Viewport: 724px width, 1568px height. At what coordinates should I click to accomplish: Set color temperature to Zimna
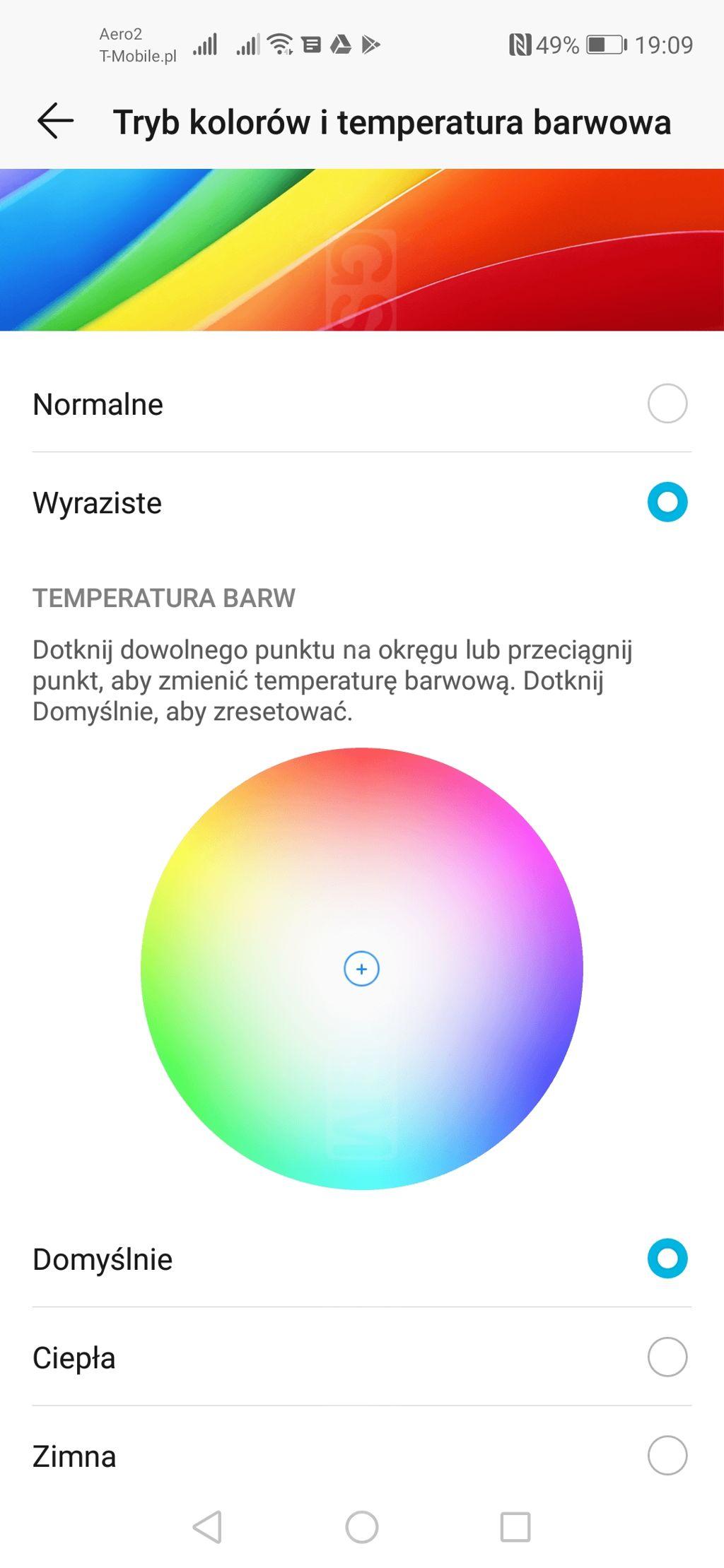(x=362, y=1456)
